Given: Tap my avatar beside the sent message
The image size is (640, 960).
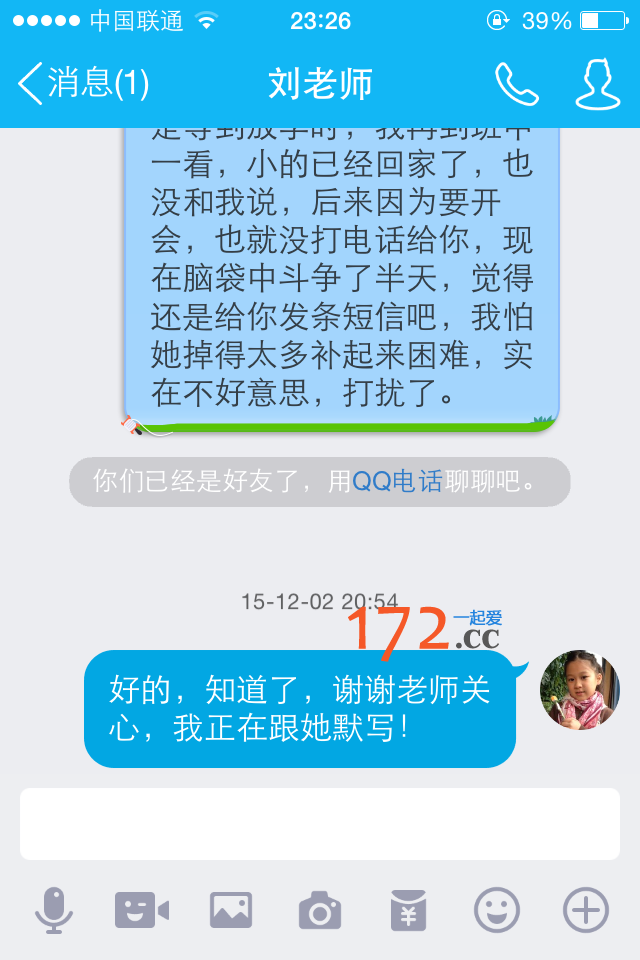Looking at the screenshot, I should point(579,690).
